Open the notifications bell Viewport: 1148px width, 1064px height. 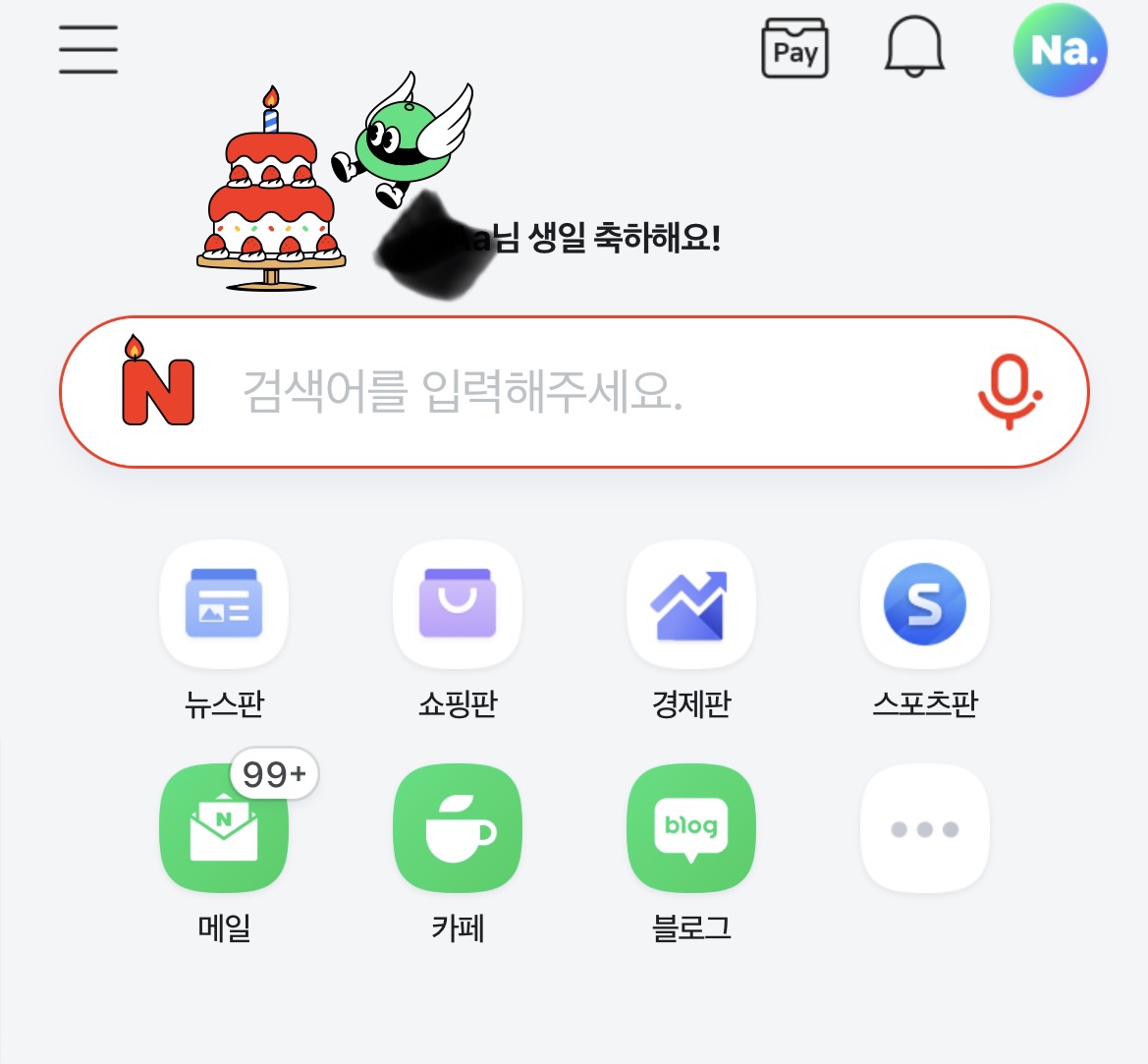[914, 48]
